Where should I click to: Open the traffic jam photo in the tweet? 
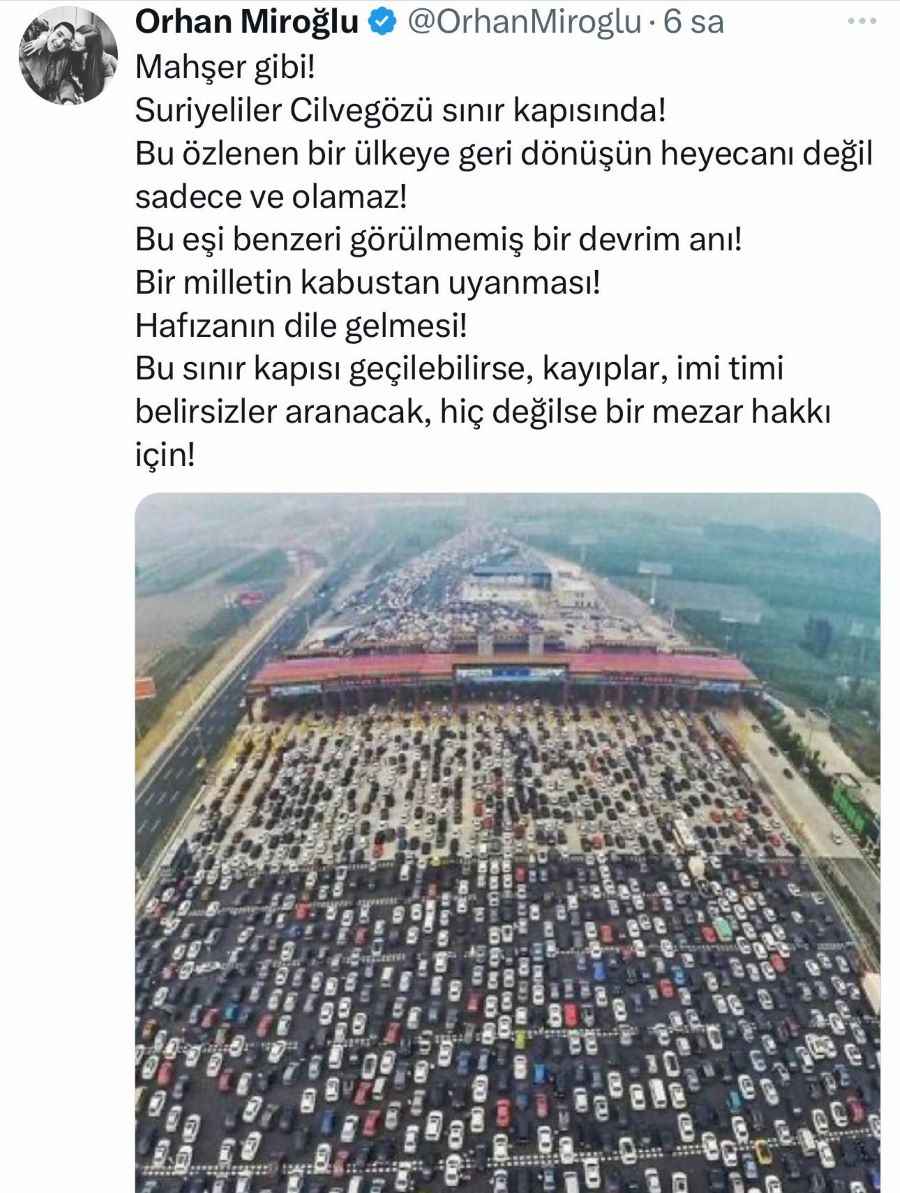point(508,840)
